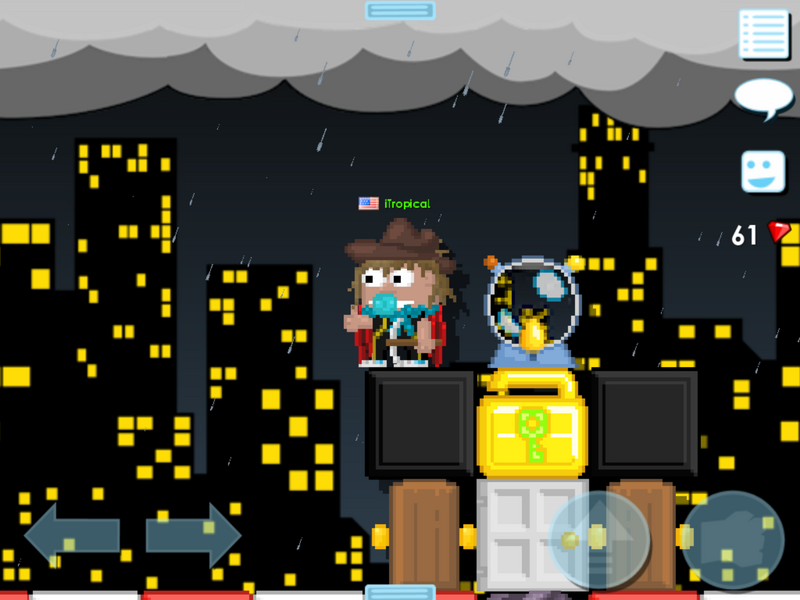The height and width of the screenshot is (600, 800).
Task: Pull down the top center tab handle
Action: [400, 10]
